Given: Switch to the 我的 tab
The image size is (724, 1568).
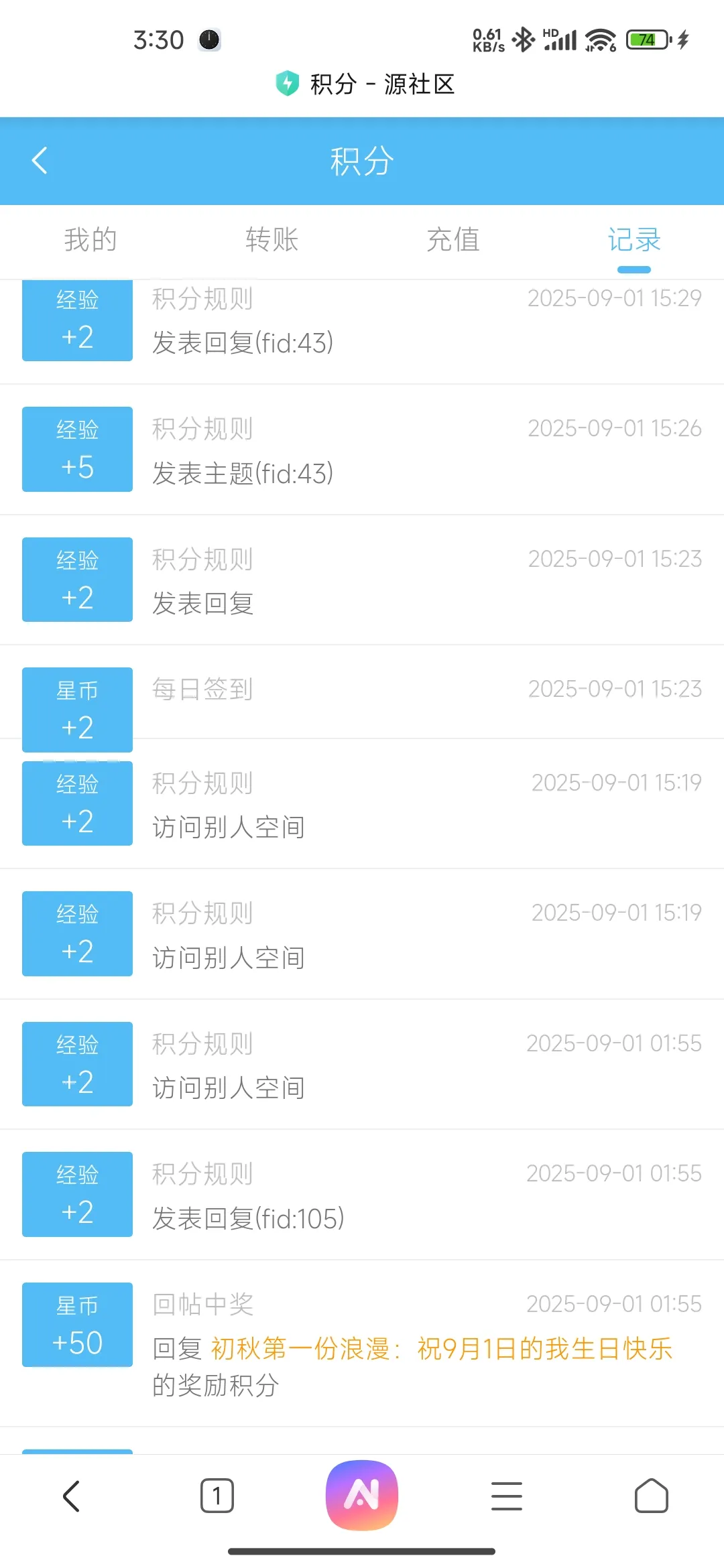Looking at the screenshot, I should coord(90,240).
